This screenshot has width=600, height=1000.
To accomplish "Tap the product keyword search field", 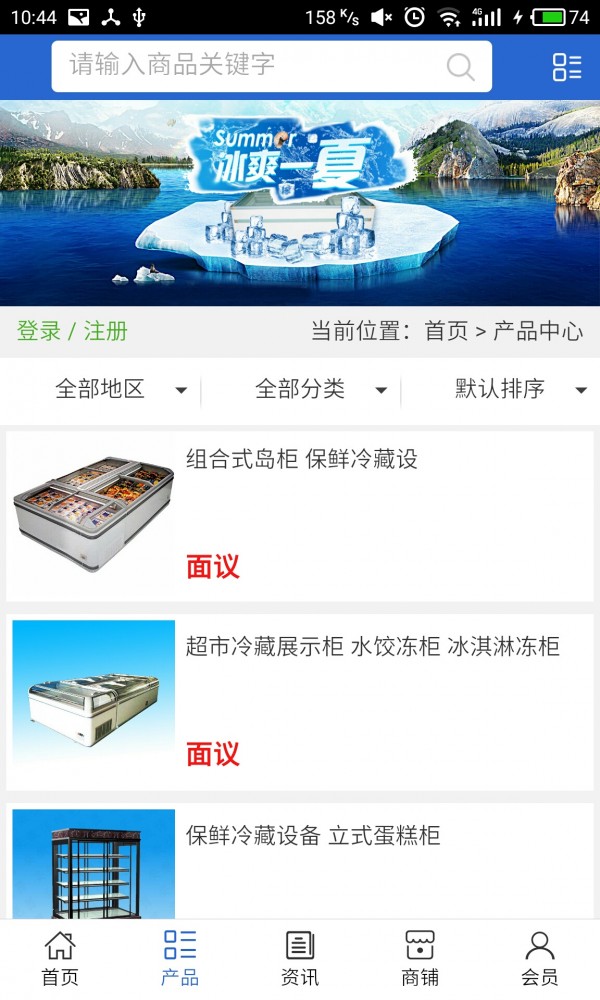I will point(250,66).
